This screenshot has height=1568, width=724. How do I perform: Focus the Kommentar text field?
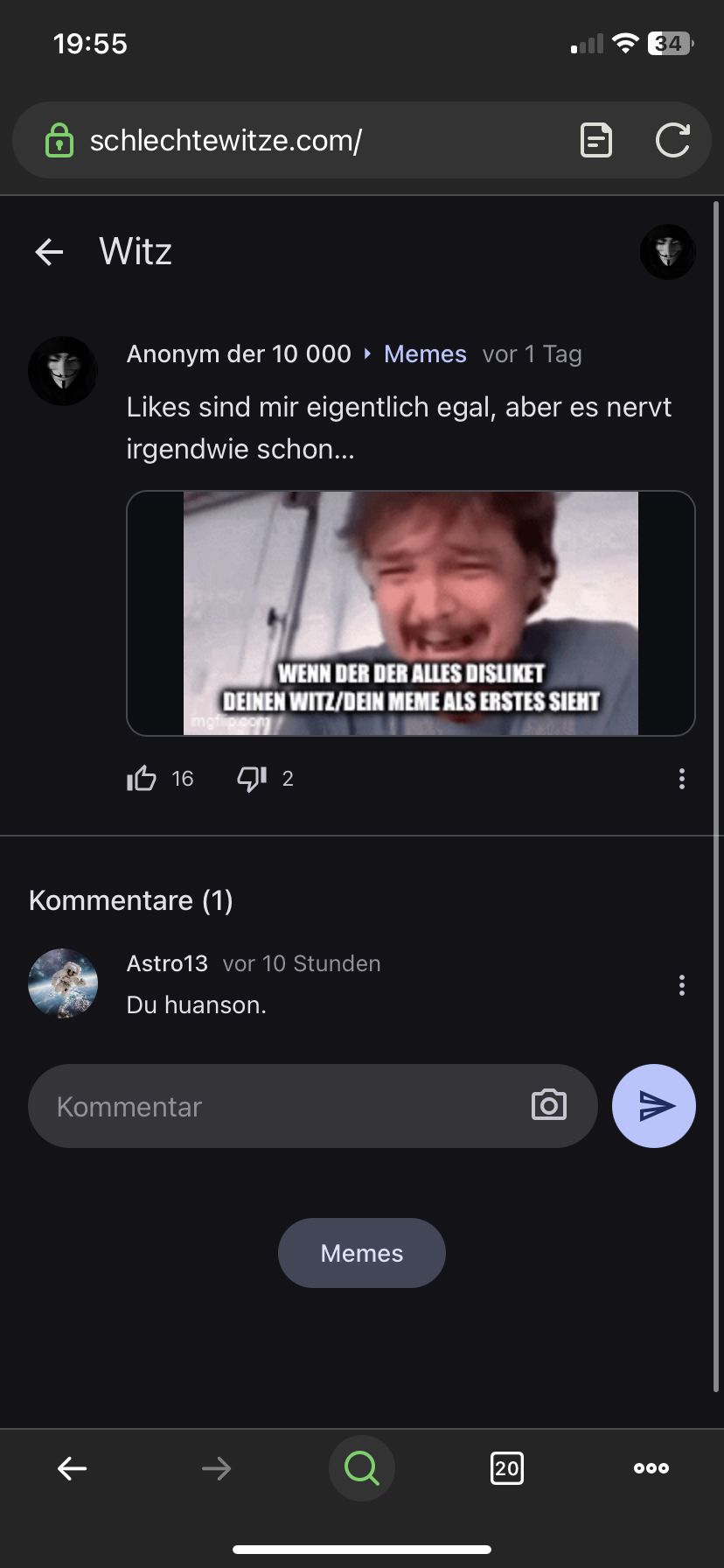(280, 1107)
